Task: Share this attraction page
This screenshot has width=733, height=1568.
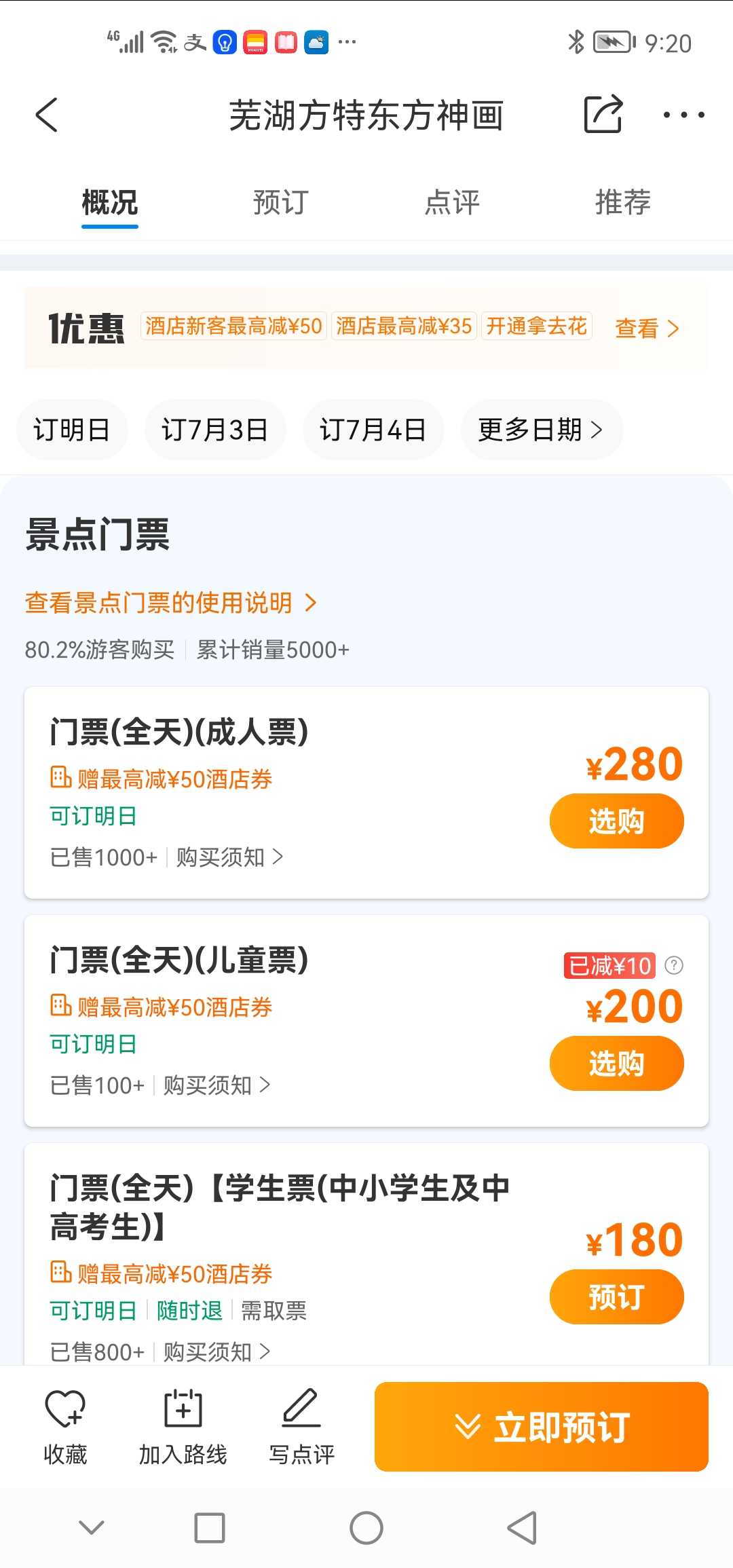Action: 603,113
